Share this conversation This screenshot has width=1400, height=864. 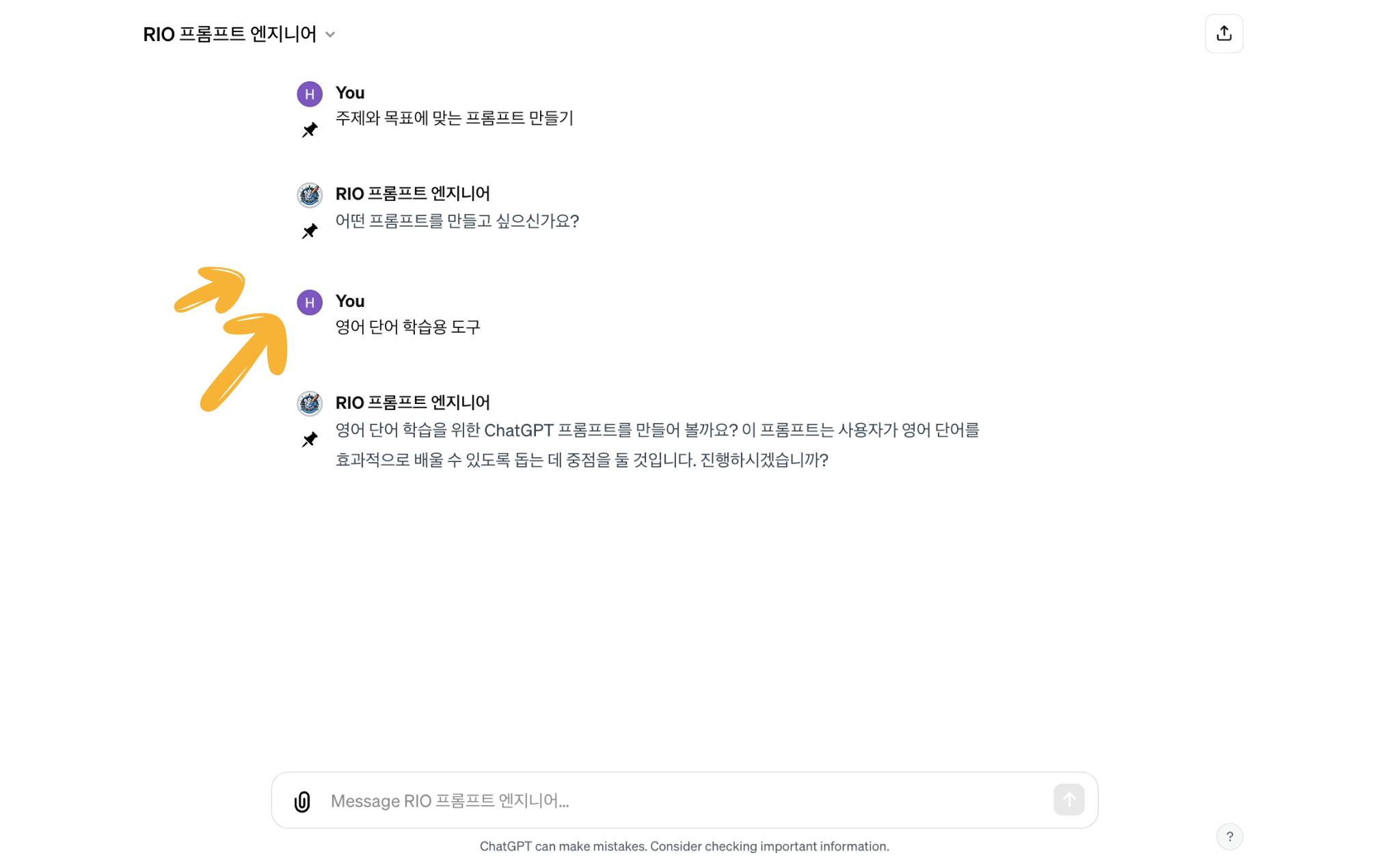[x=1224, y=33]
